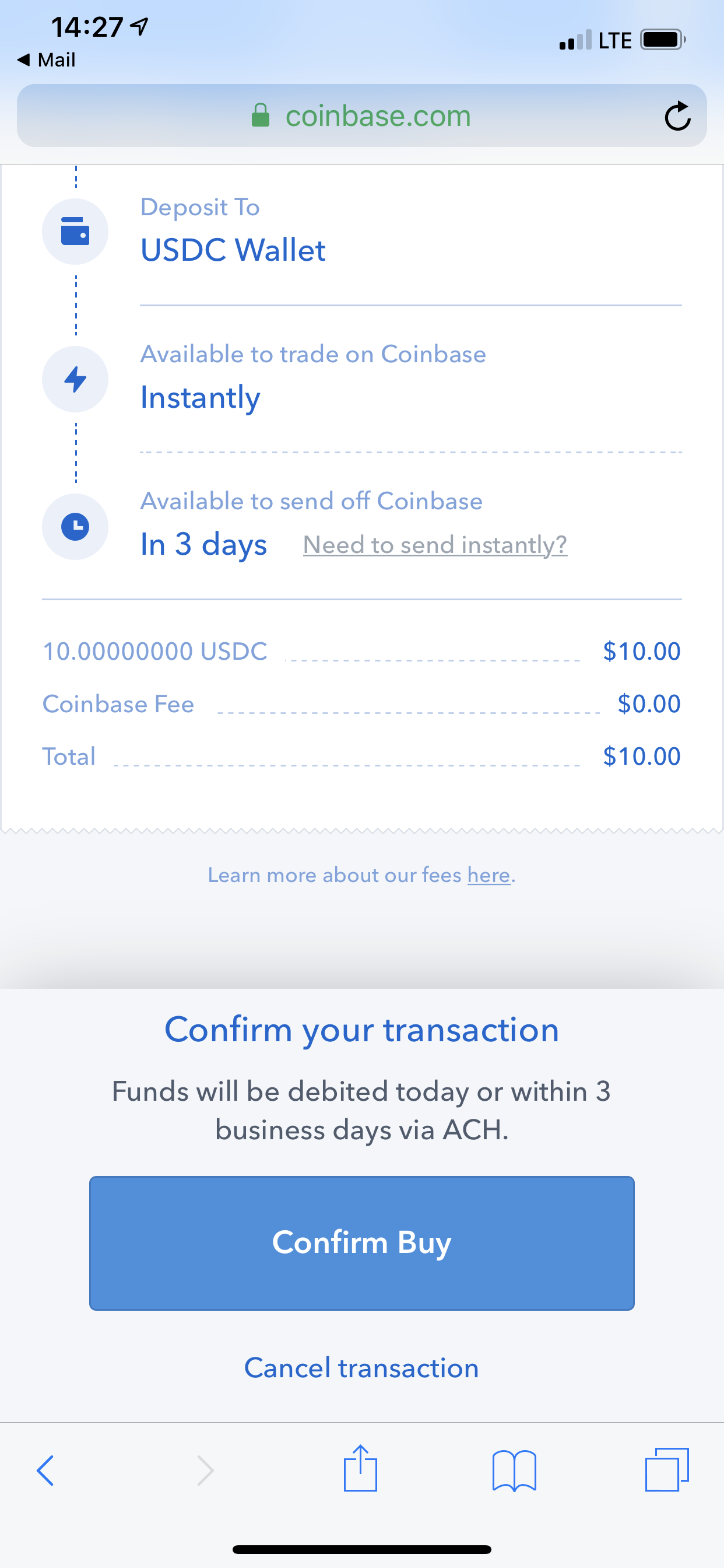Screen dimensions: 724x1568
Task: Go back to the previous page
Action: pyautogui.click(x=45, y=1470)
